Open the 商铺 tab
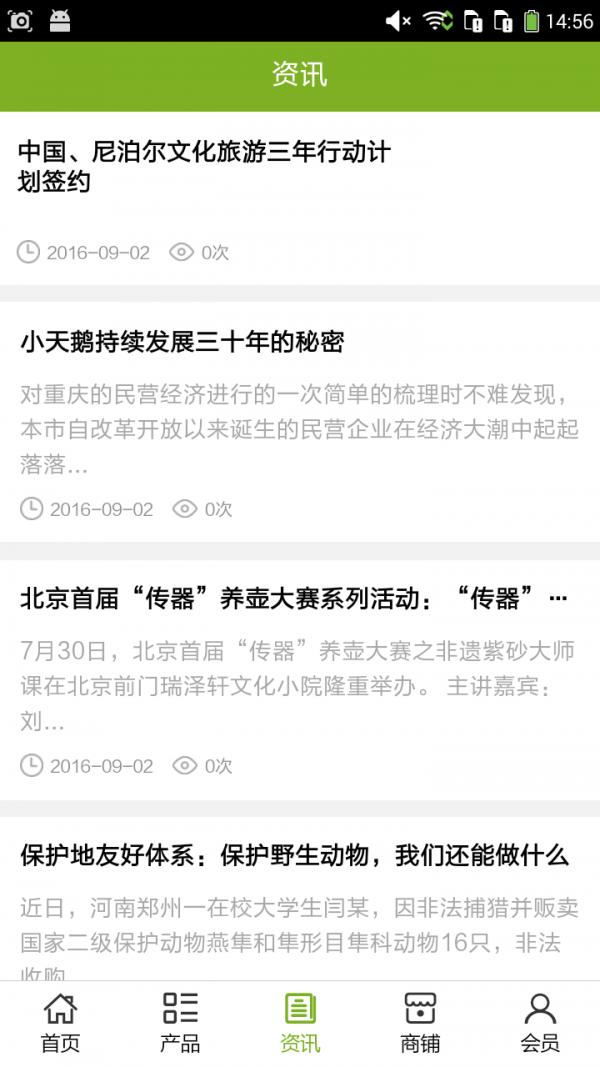Screen dimensions: 600x1067 (x=420, y=1023)
